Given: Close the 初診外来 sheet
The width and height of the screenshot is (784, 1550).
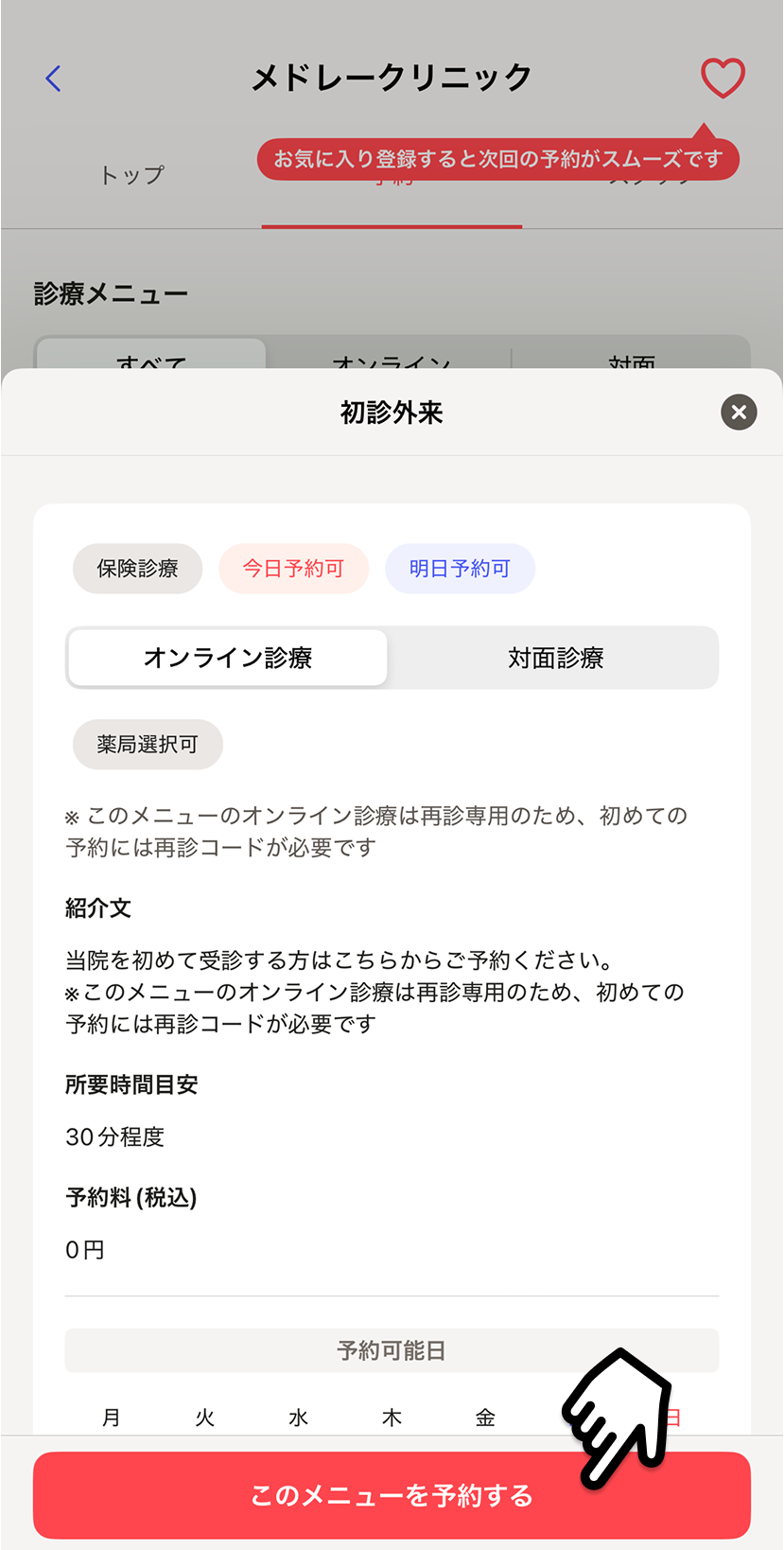Looking at the screenshot, I should pos(739,413).
